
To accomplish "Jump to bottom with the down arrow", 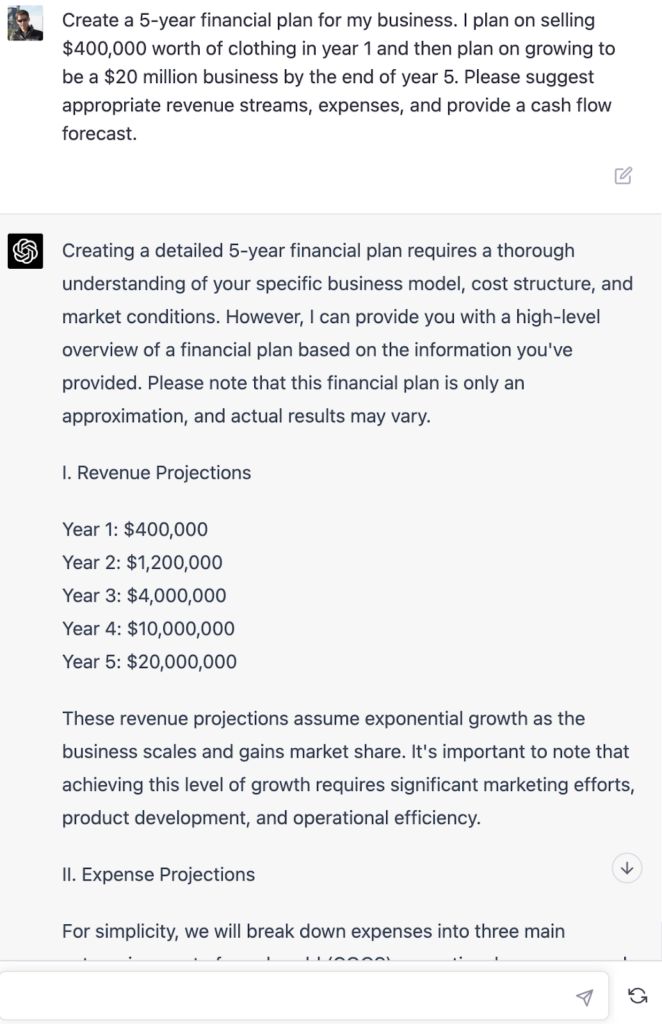I will tap(627, 868).
